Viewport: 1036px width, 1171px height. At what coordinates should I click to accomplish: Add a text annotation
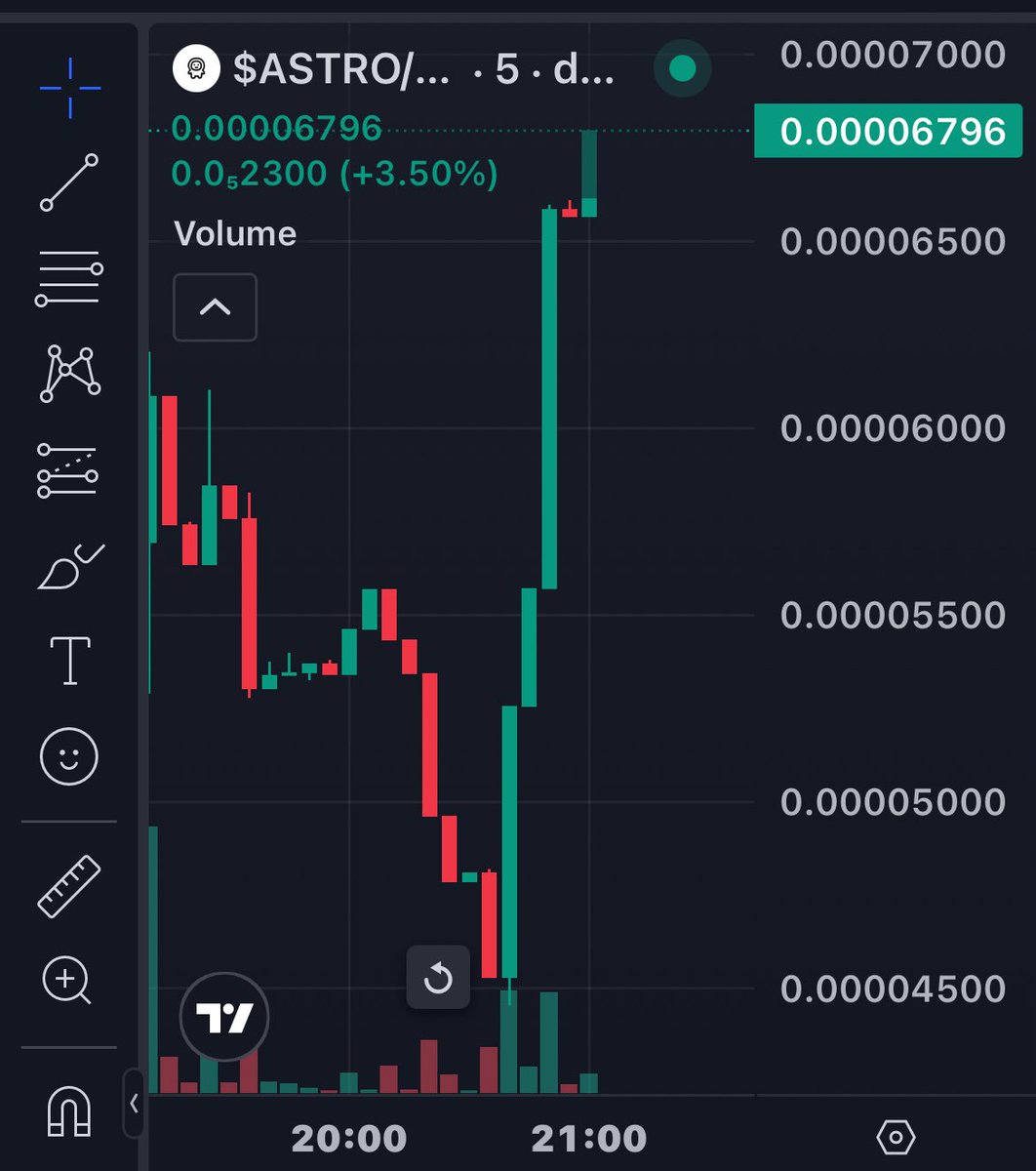(69, 661)
